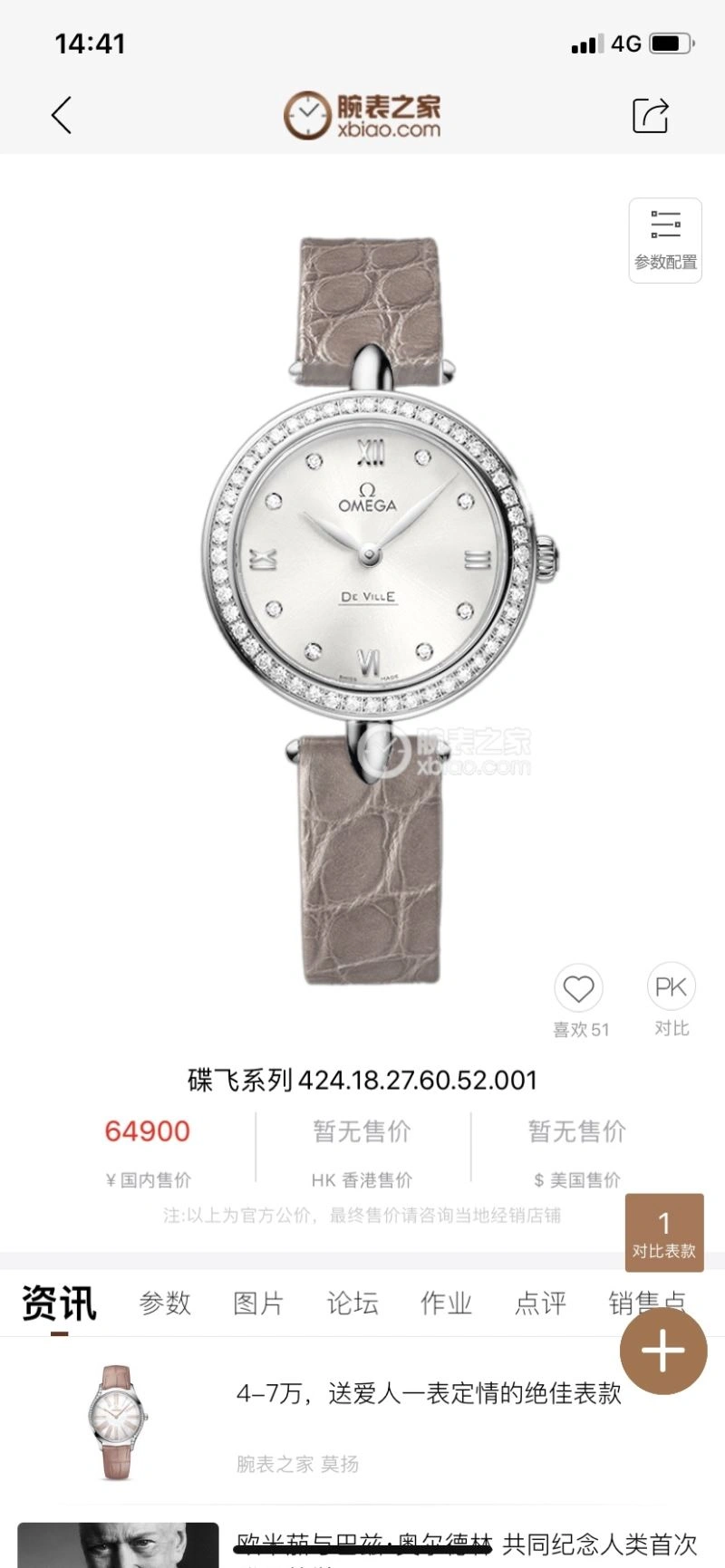Switch to the 参数 tab

pyautogui.click(x=165, y=1303)
